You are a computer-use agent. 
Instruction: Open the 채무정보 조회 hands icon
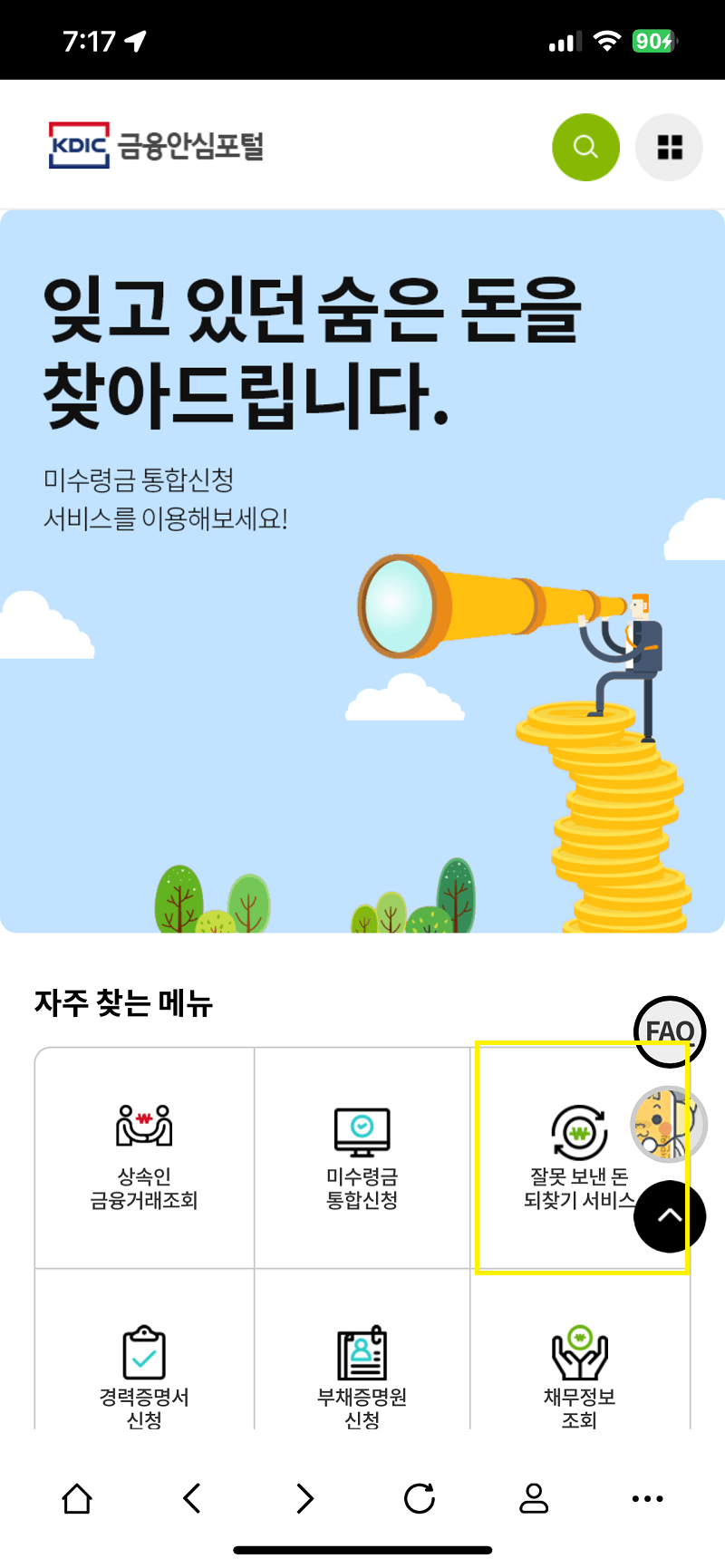tap(581, 1350)
